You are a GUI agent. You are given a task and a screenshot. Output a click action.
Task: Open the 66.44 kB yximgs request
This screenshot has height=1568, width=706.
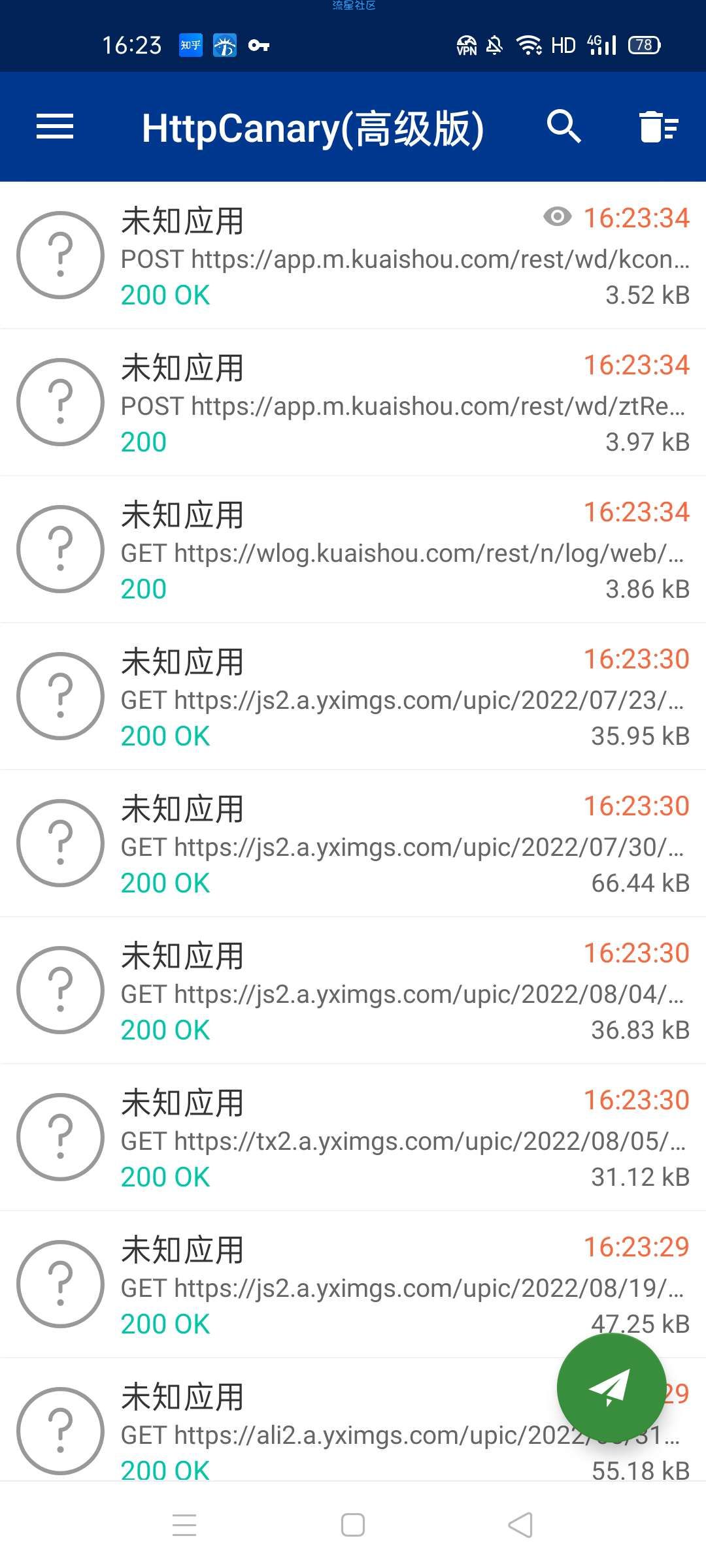(x=353, y=843)
